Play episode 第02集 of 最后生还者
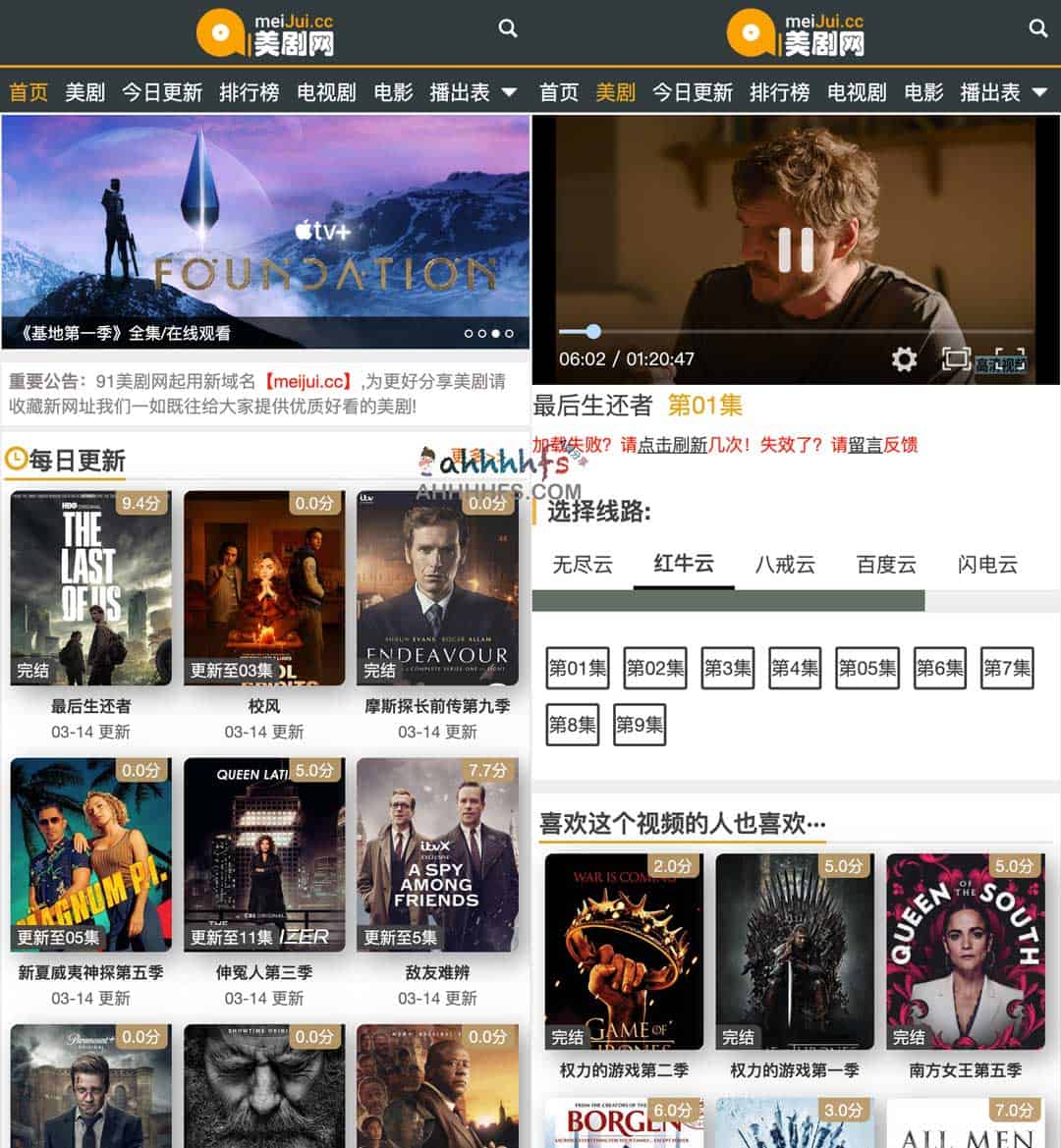The height and width of the screenshot is (1148, 1061). pos(654,668)
